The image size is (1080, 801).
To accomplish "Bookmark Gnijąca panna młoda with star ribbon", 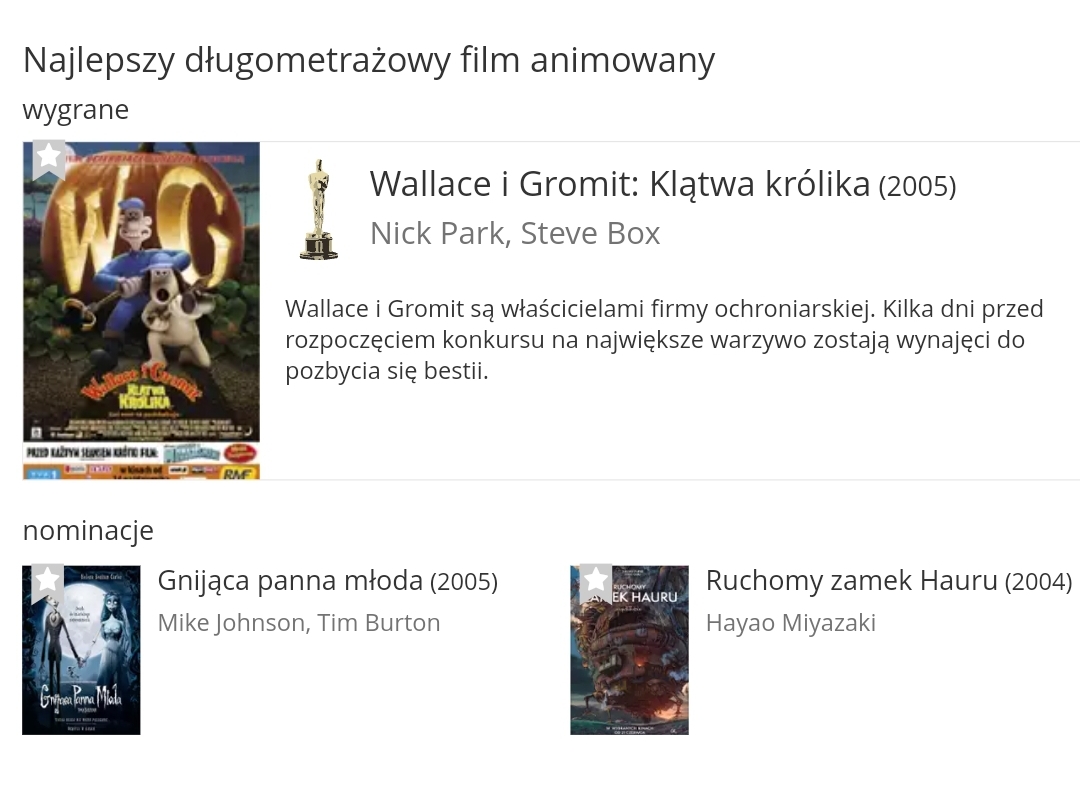I will (x=47, y=582).
